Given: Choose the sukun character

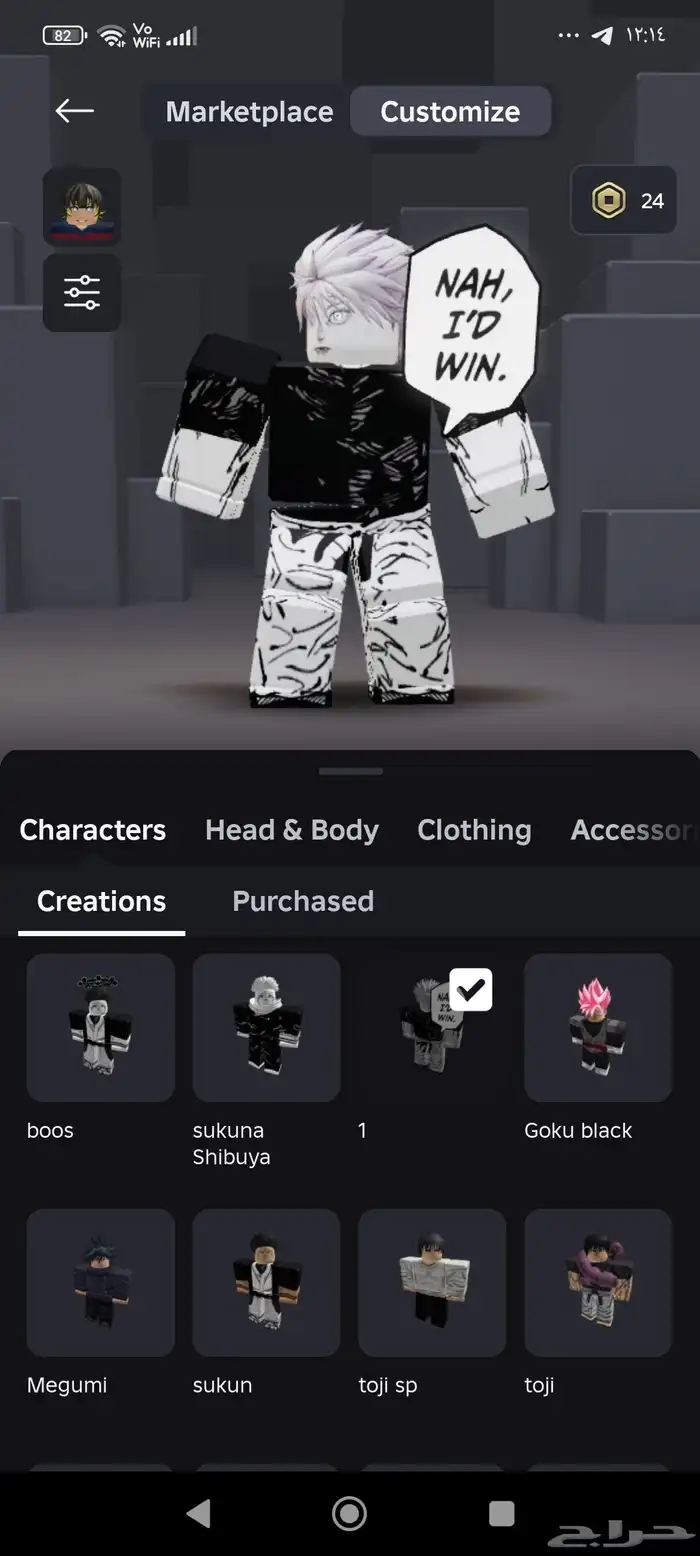Looking at the screenshot, I should (x=266, y=1282).
